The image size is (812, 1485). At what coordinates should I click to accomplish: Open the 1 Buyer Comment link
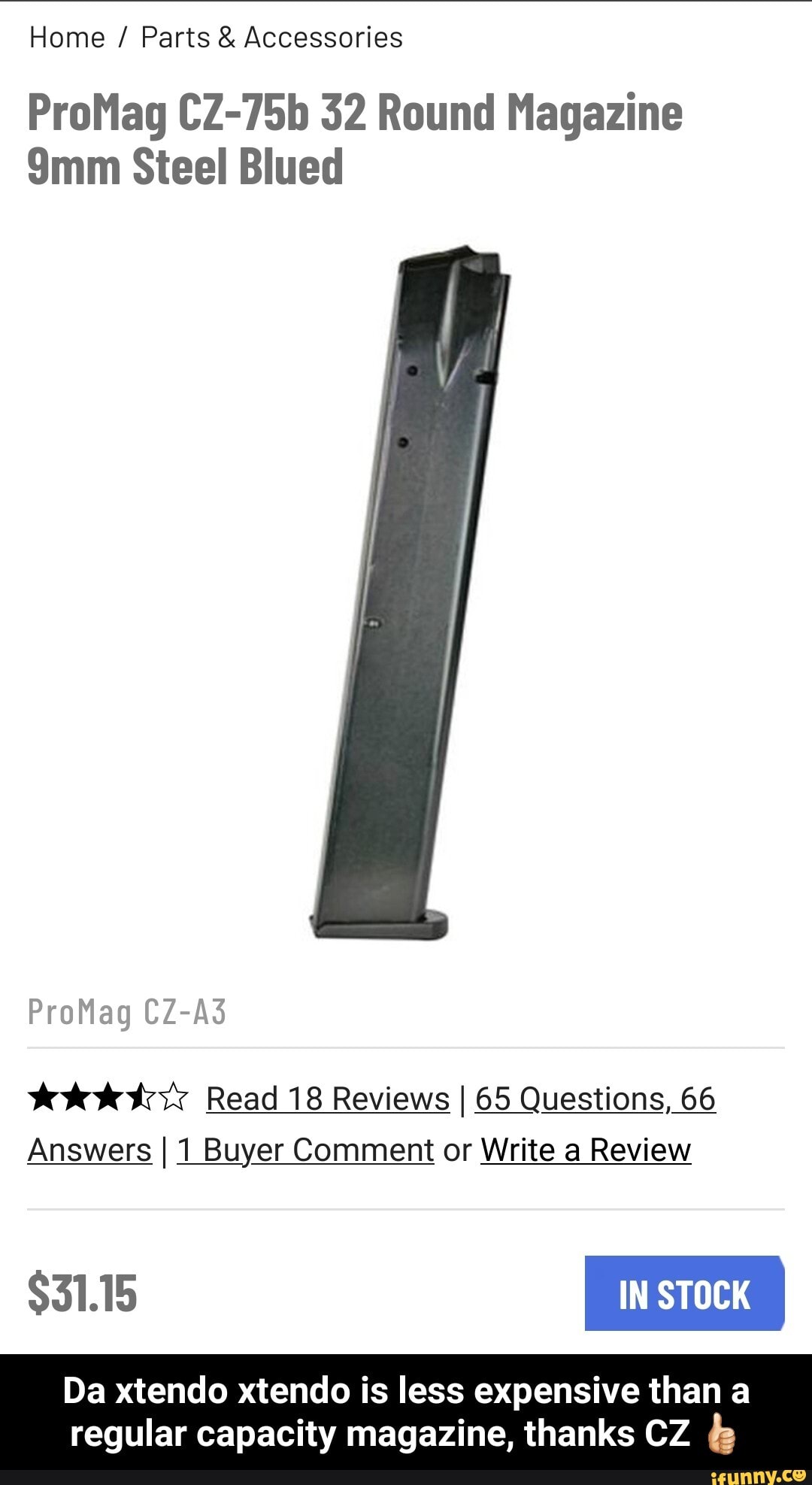[x=305, y=1150]
